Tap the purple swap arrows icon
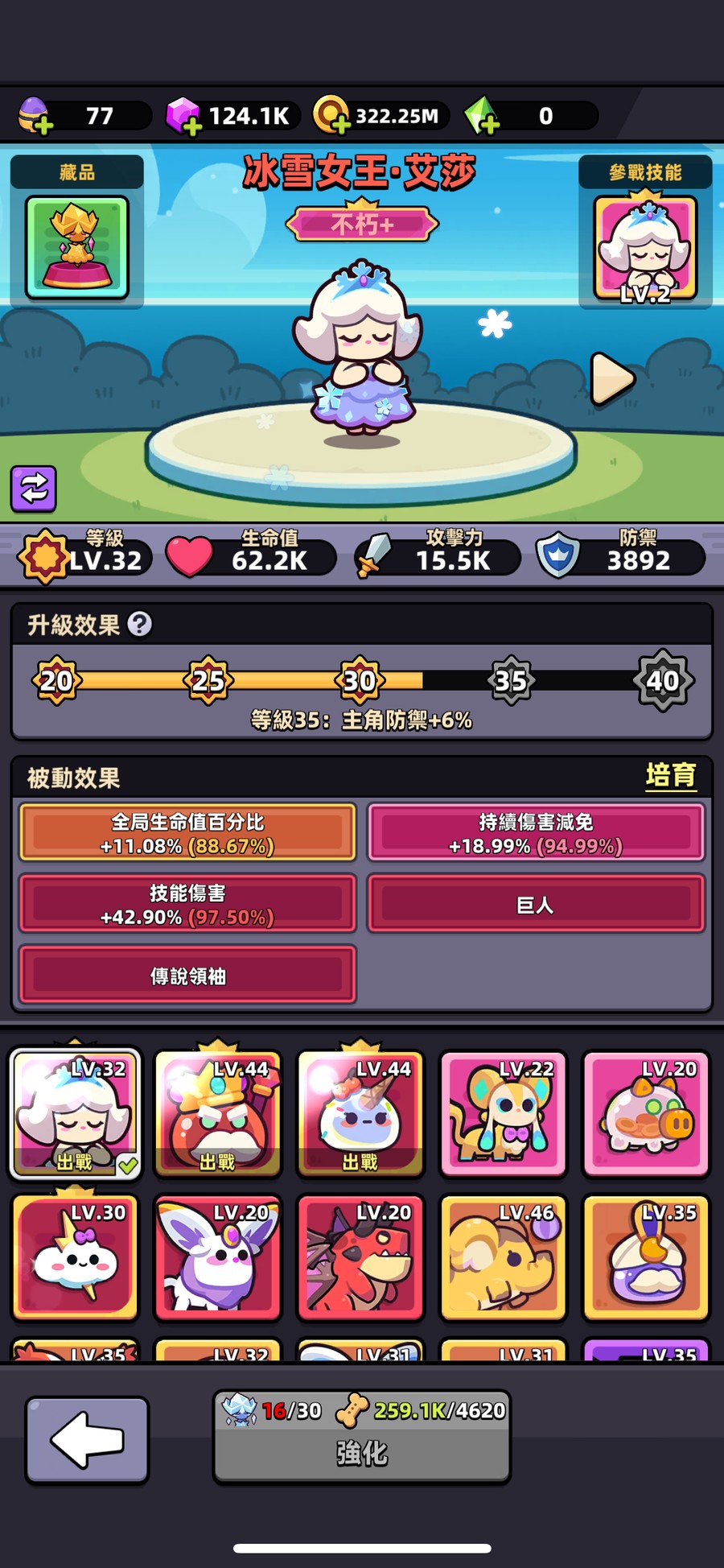Image resolution: width=724 pixels, height=1568 pixels. 33,489
